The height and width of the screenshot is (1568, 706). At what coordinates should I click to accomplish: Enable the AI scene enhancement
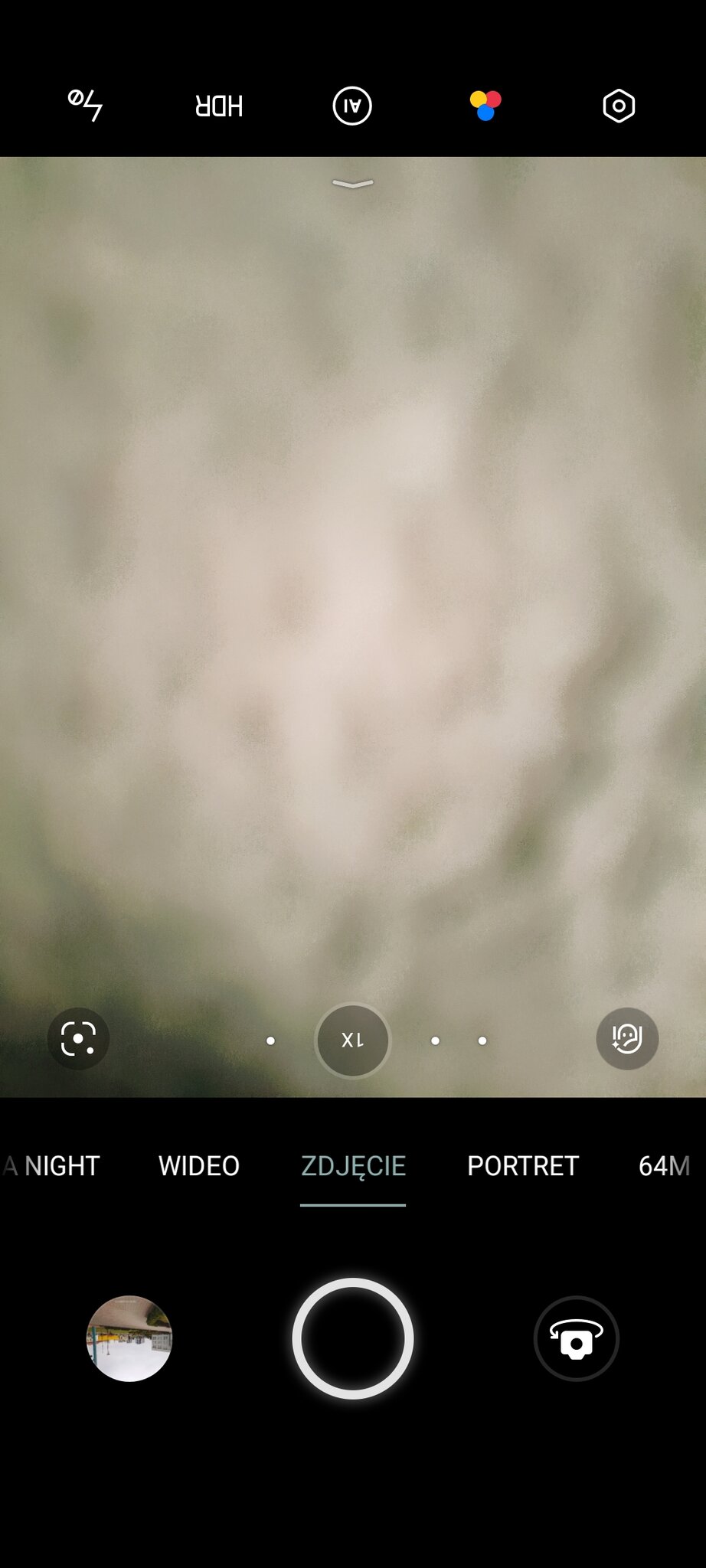352,106
